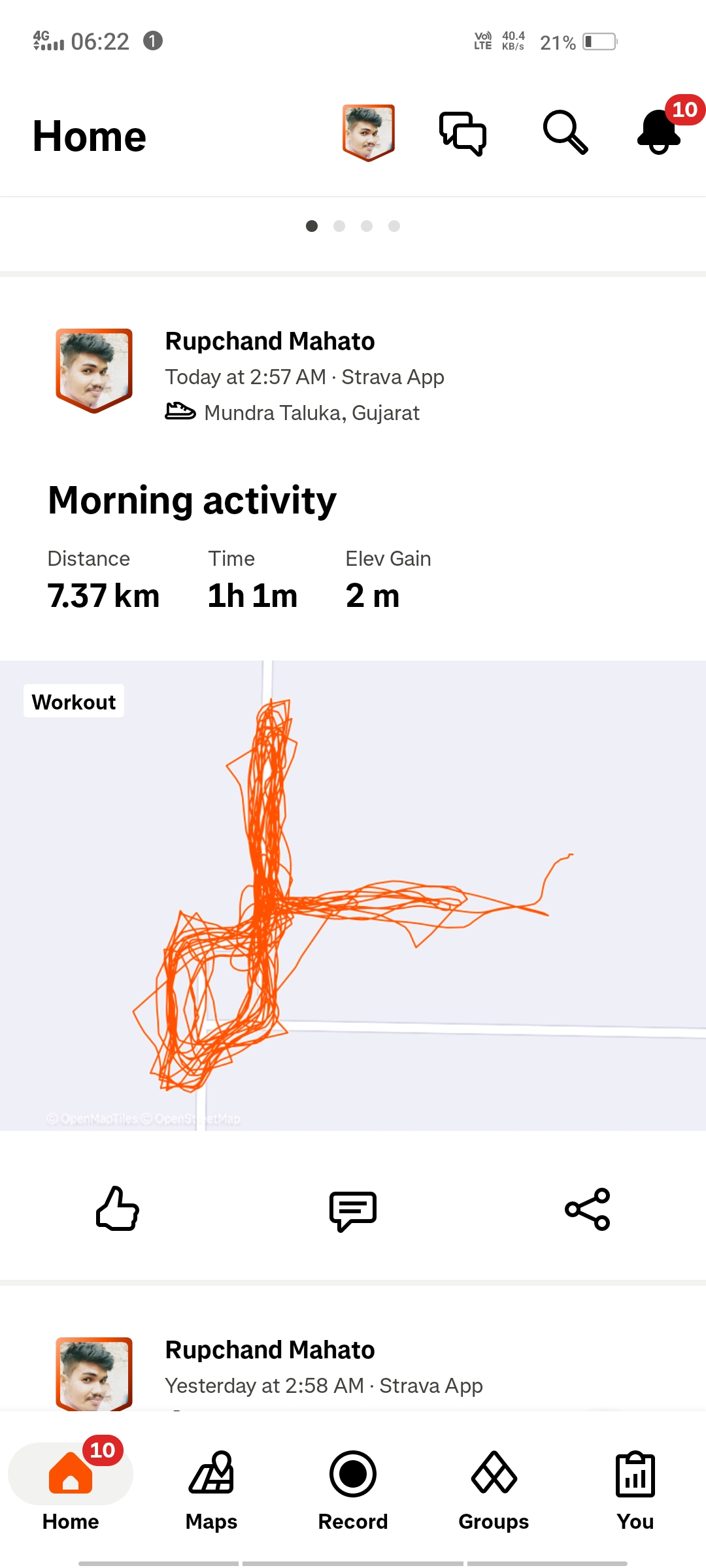Share the Morning activity
The height and width of the screenshot is (1568, 706).
(587, 1209)
